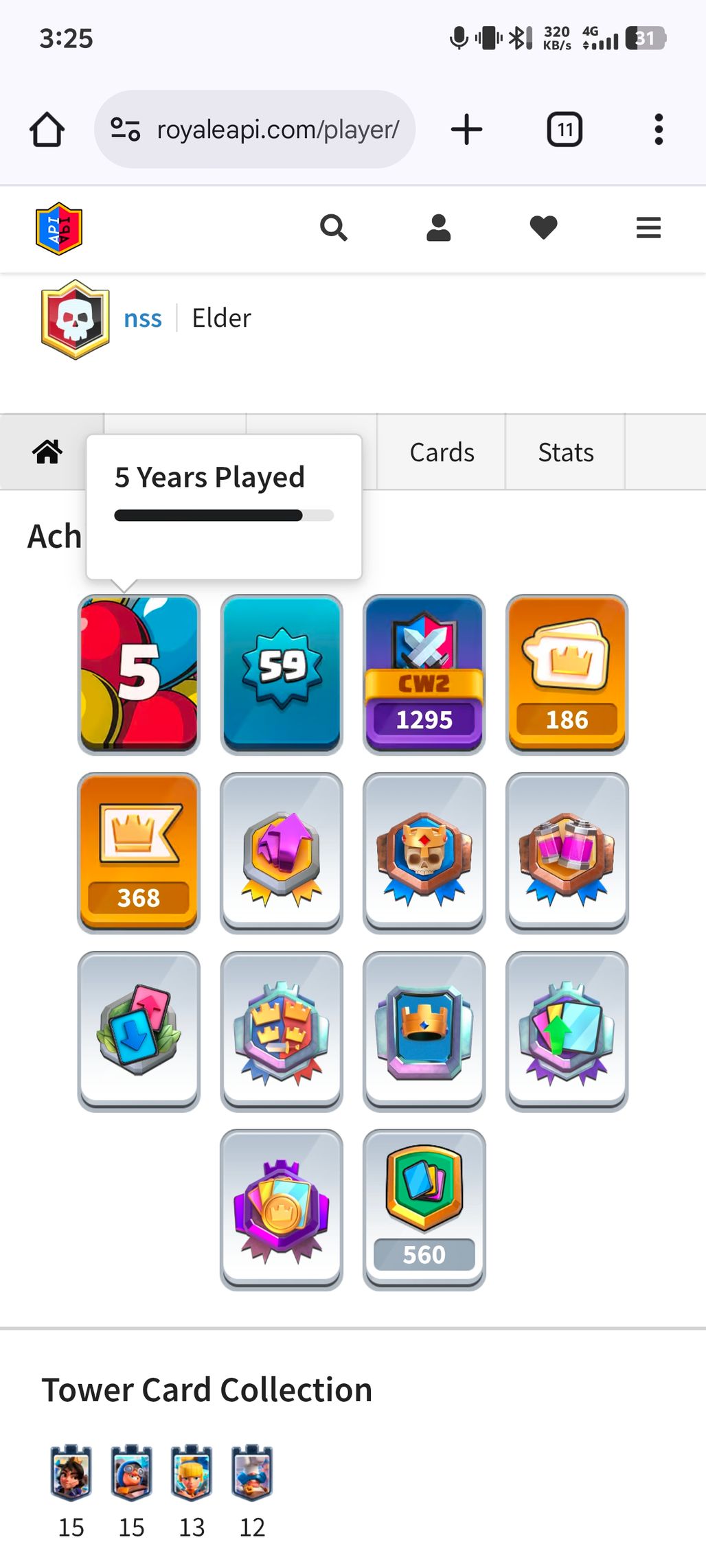This screenshot has height=1568, width=706.
Task: Open the royaleapi.com address bar
Action: [x=255, y=130]
